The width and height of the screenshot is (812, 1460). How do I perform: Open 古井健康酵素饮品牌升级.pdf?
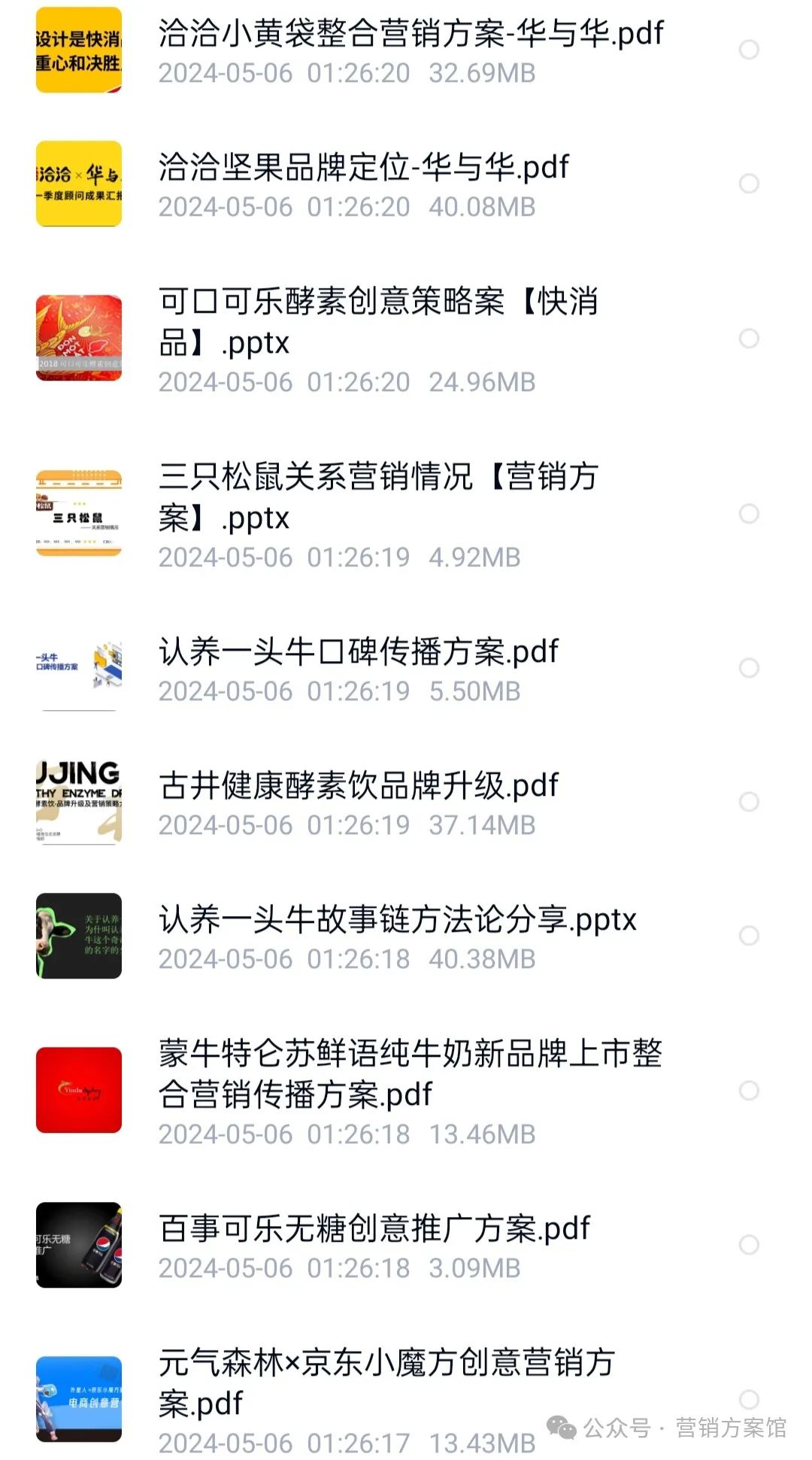click(x=358, y=786)
